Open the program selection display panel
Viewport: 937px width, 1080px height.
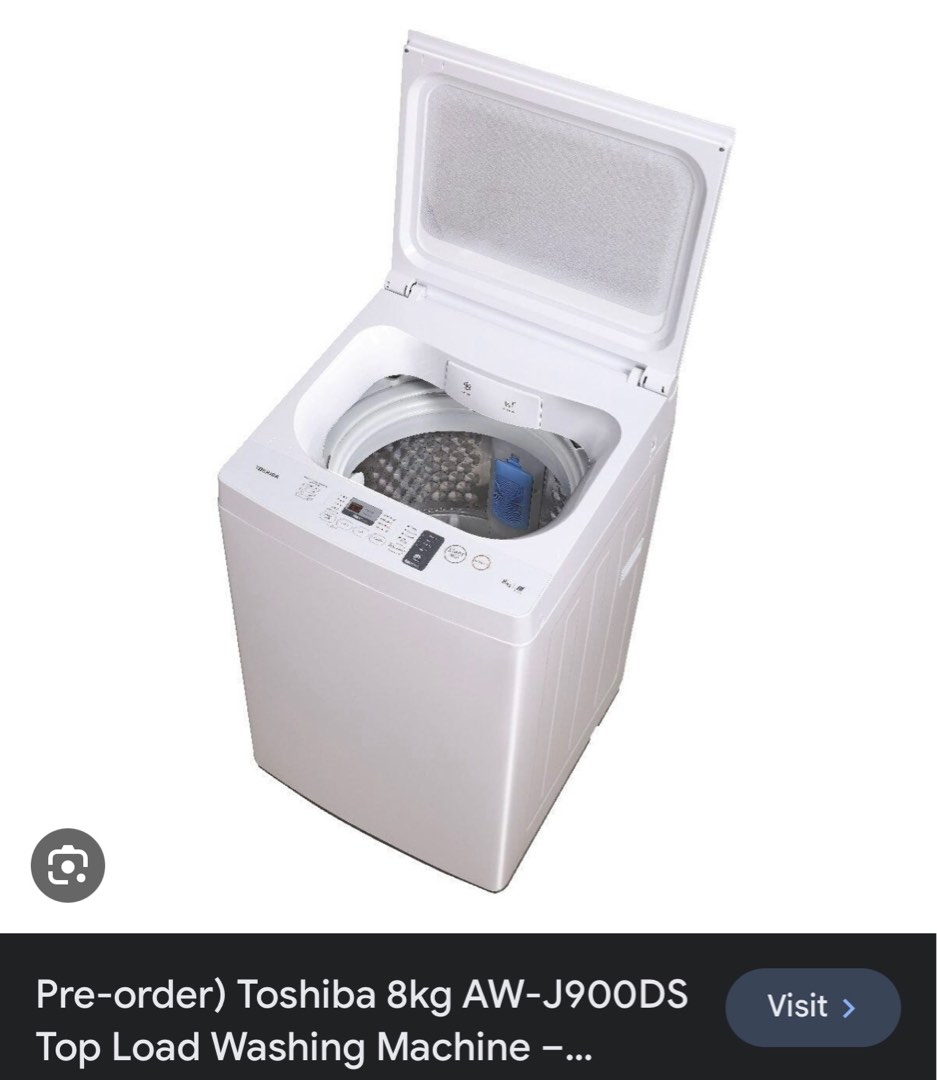point(362,510)
